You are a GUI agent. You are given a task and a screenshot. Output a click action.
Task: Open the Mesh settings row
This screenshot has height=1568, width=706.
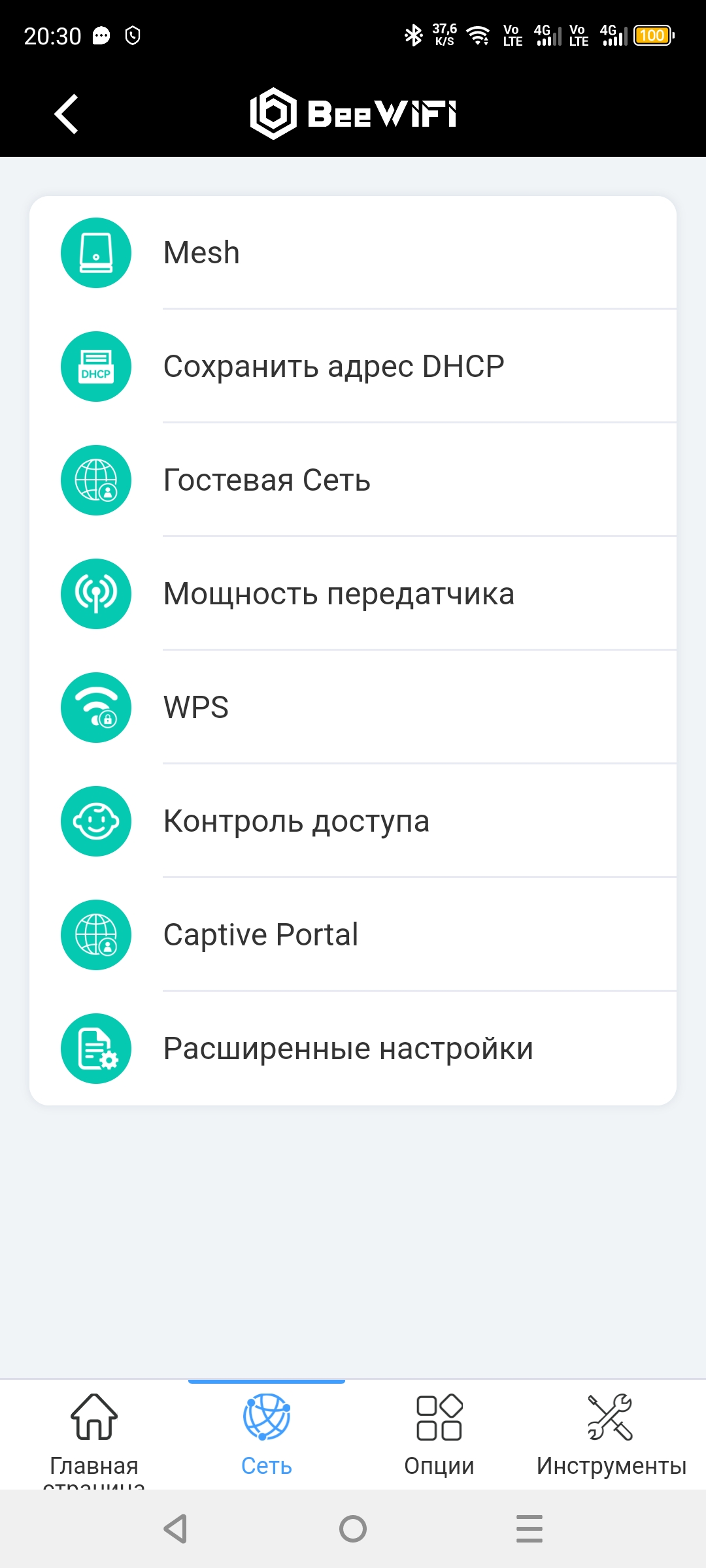tap(353, 253)
